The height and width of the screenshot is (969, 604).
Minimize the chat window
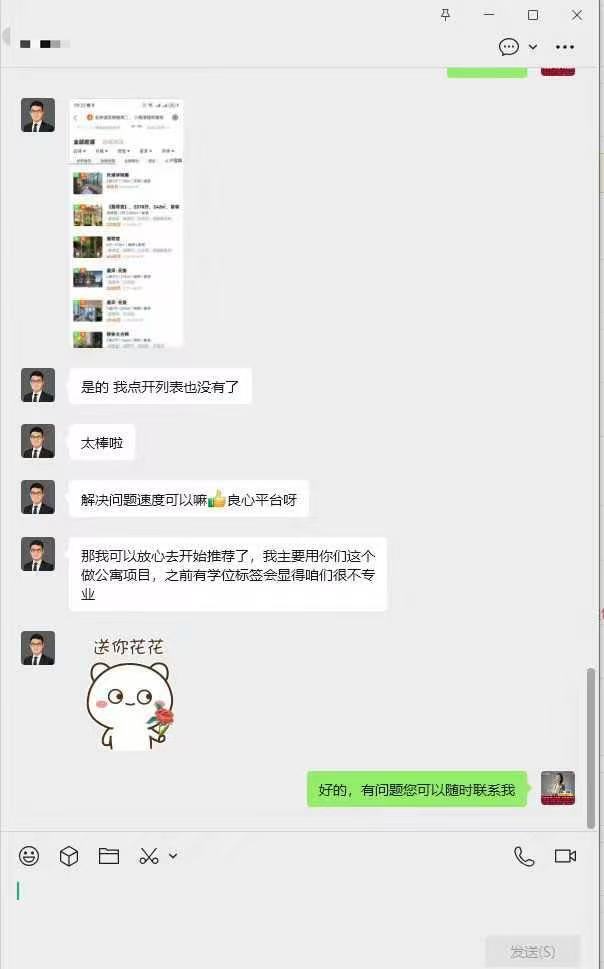(489, 15)
